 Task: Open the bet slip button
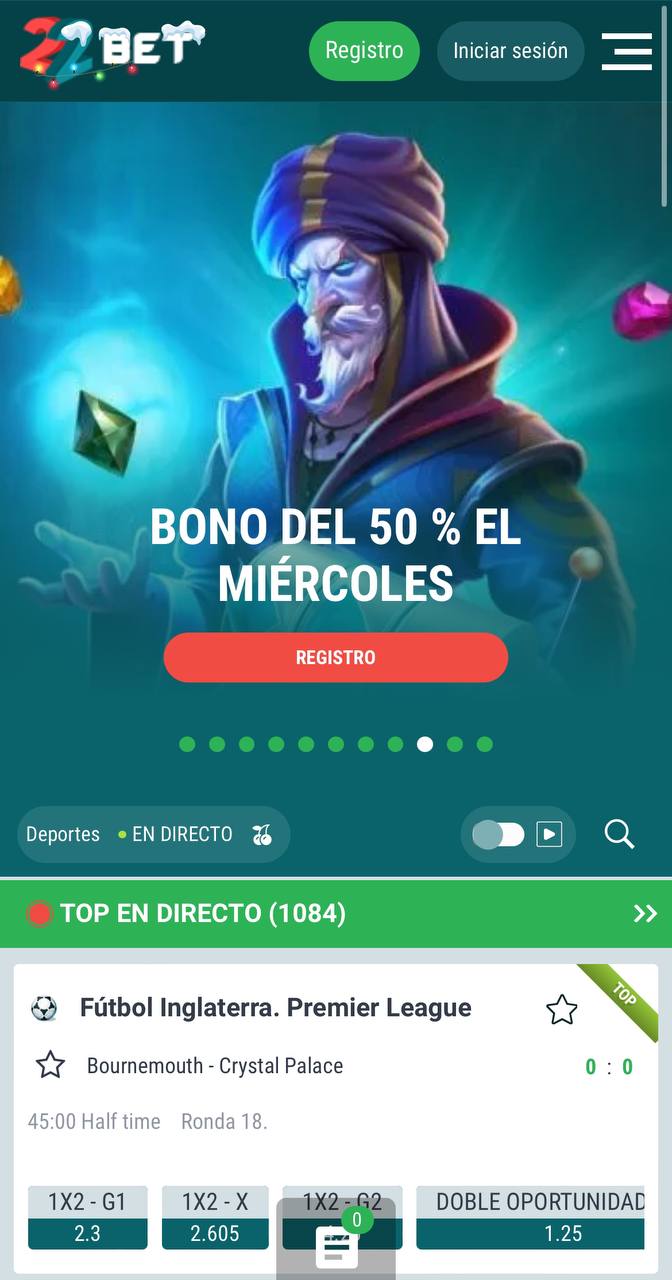click(336, 1245)
